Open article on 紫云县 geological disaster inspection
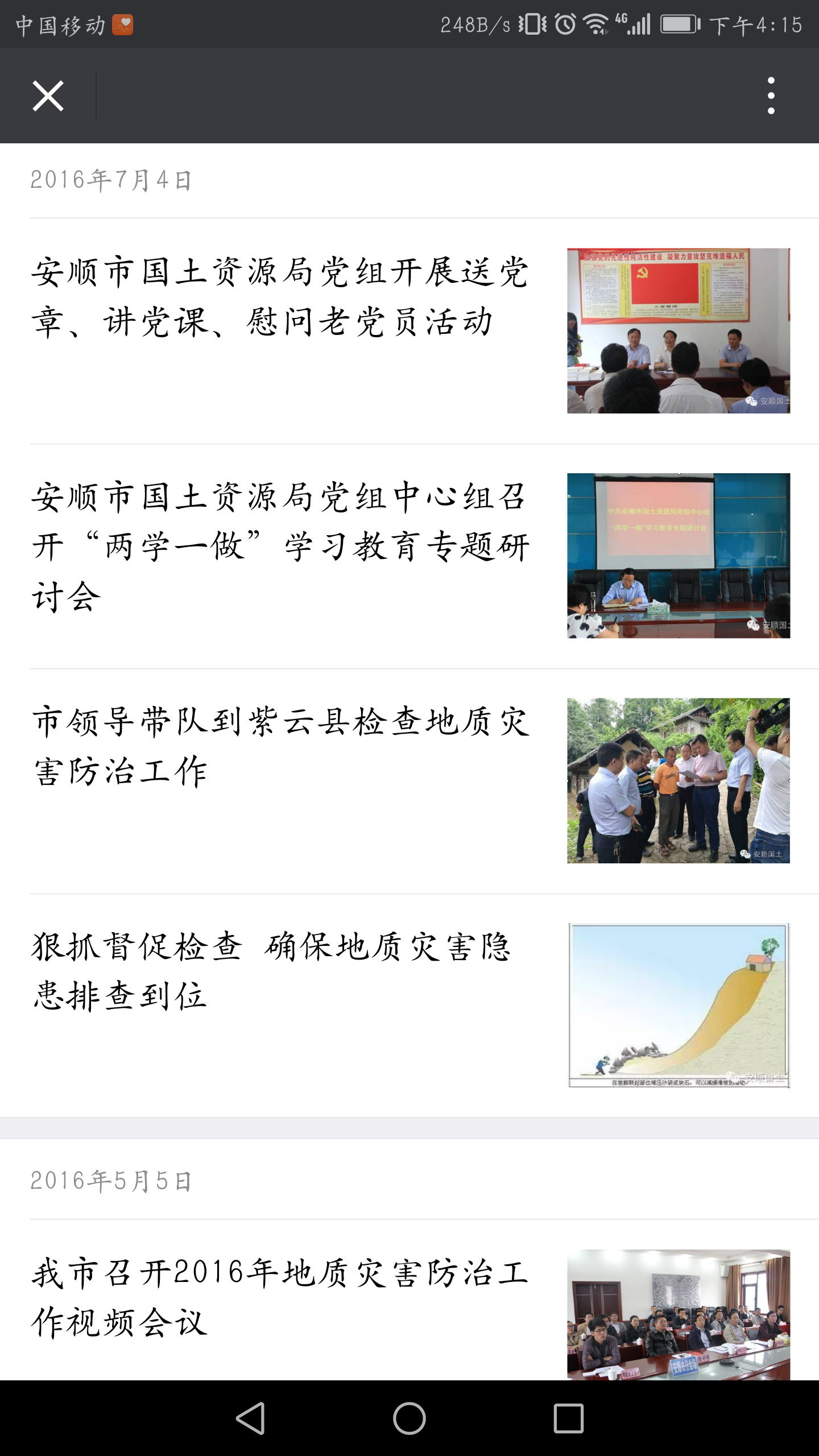819x1456 pixels. [x=409, y=781]
